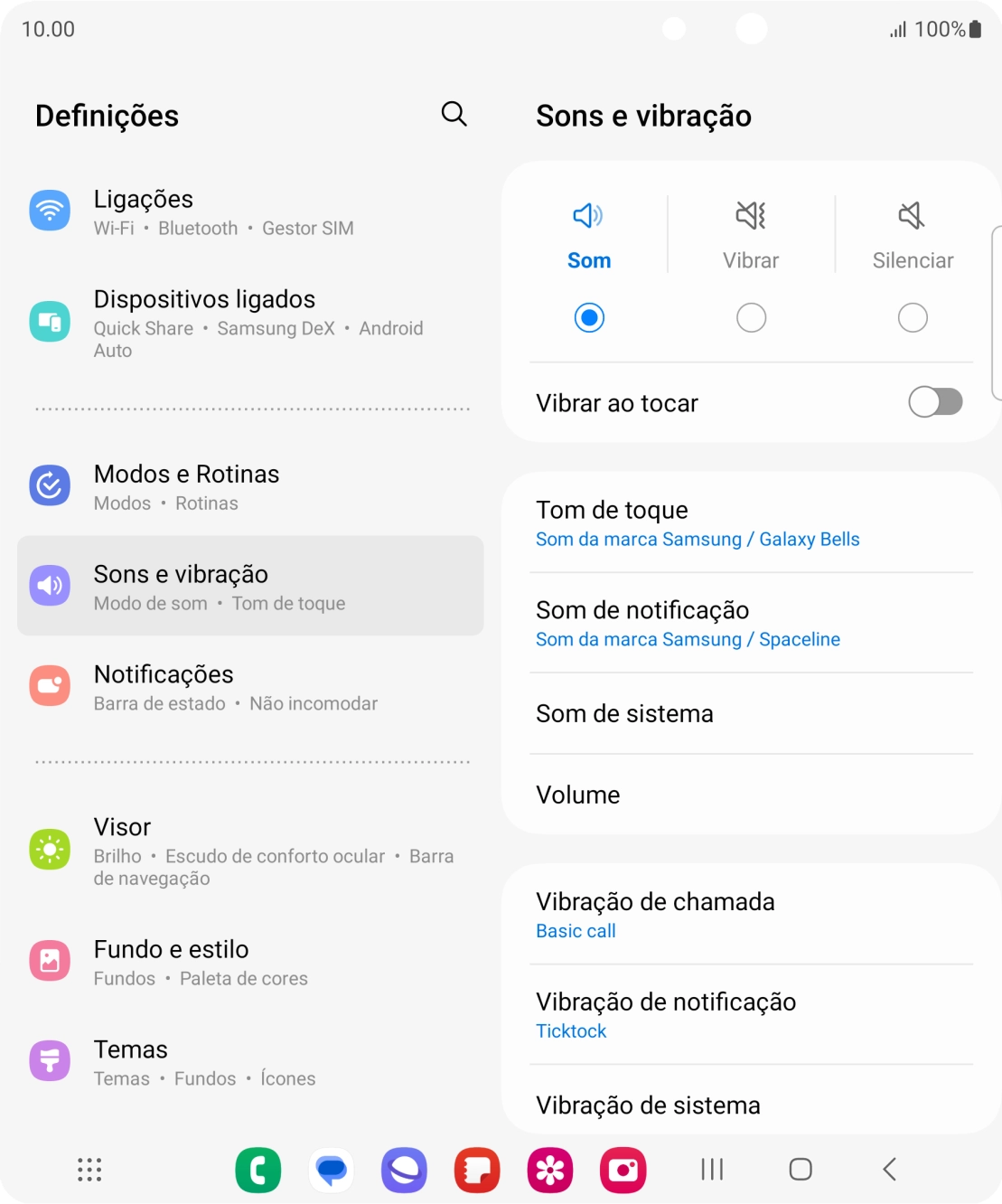
Task: Open Visor display settings
Action: click(249, 851)
